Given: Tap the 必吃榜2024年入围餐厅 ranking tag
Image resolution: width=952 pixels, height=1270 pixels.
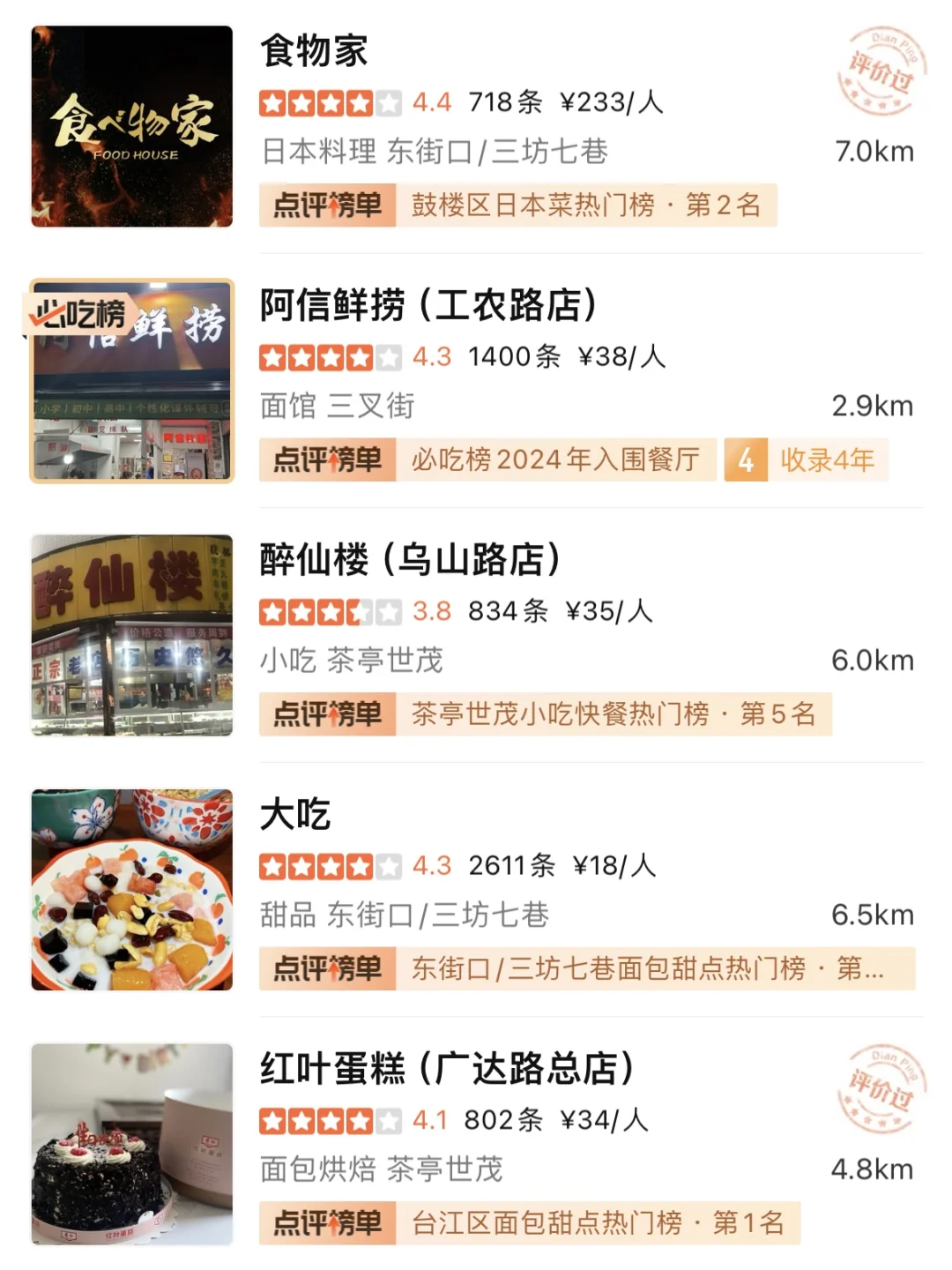Looking at the screenshot, I should click(x=555, y=460).
